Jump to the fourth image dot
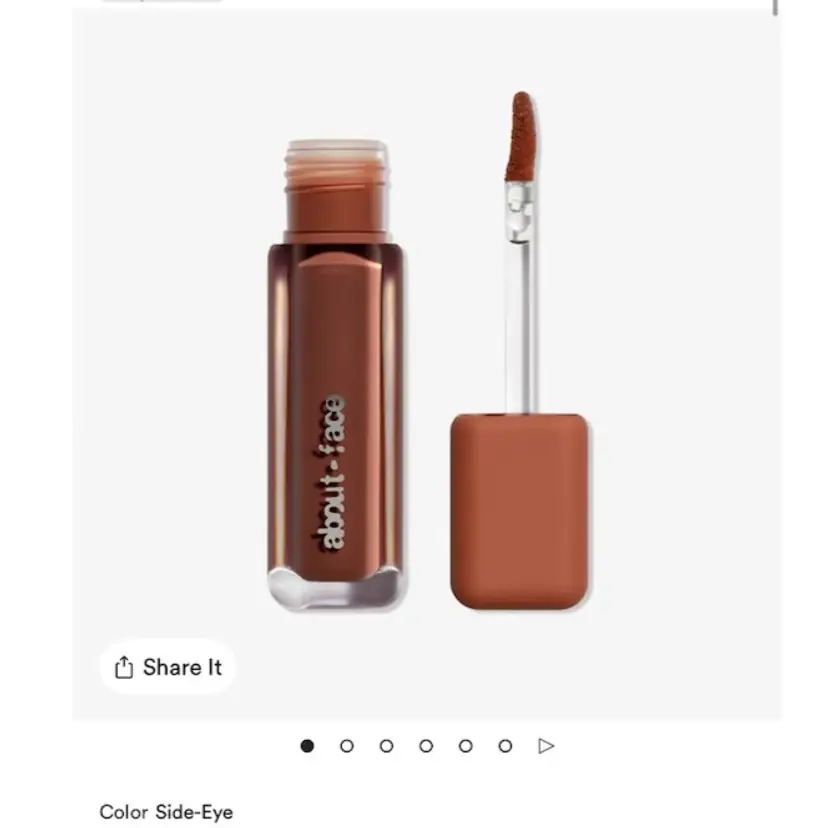This screenshot has height=828, width=828. tap(426, 746)
